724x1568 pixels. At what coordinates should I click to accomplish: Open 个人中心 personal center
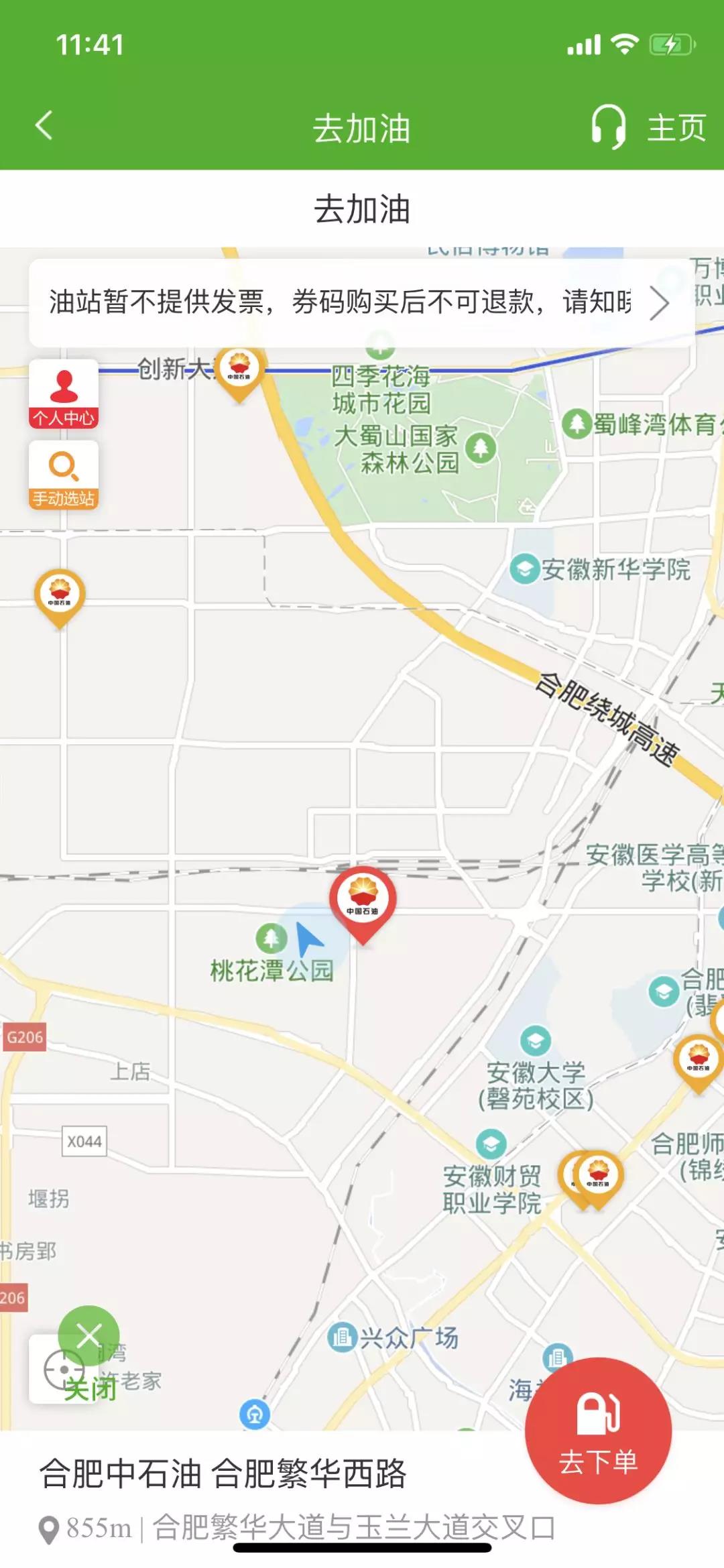click(x=64, y=395)
